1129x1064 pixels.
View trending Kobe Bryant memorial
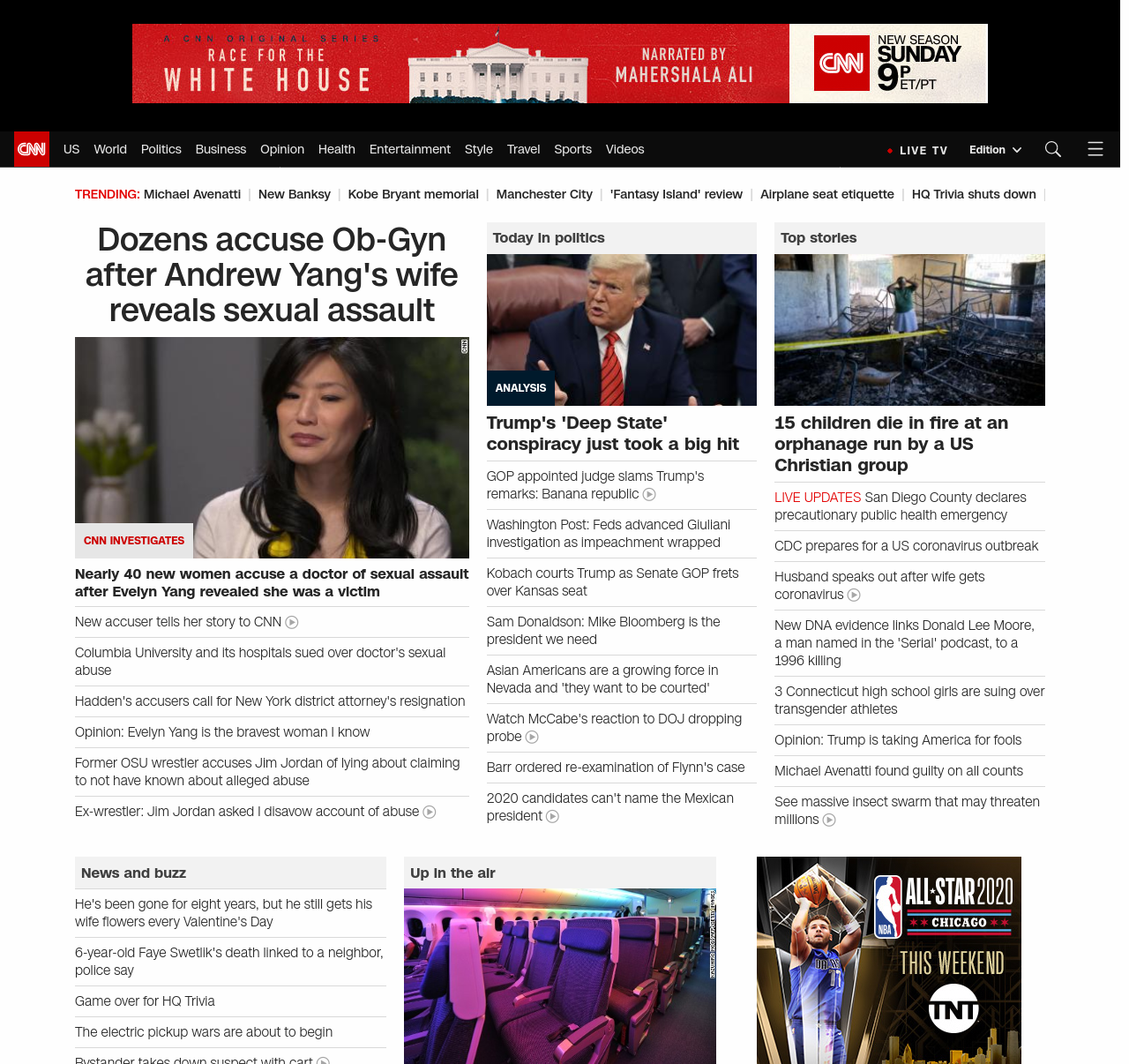coord(413,194)
